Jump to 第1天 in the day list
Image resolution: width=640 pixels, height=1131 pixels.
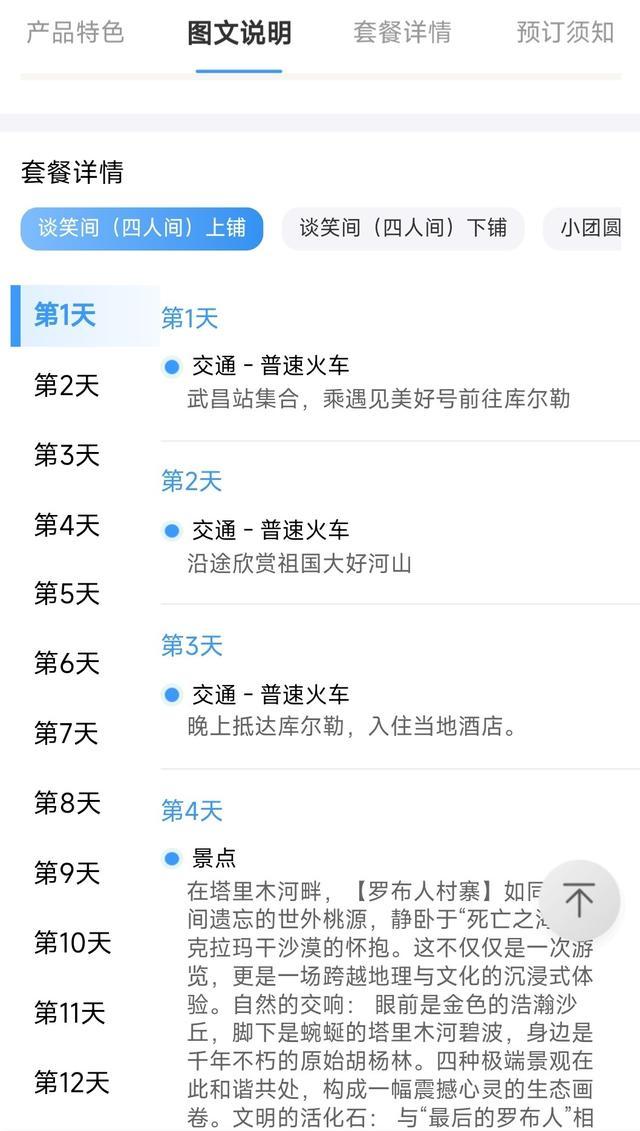66,315
